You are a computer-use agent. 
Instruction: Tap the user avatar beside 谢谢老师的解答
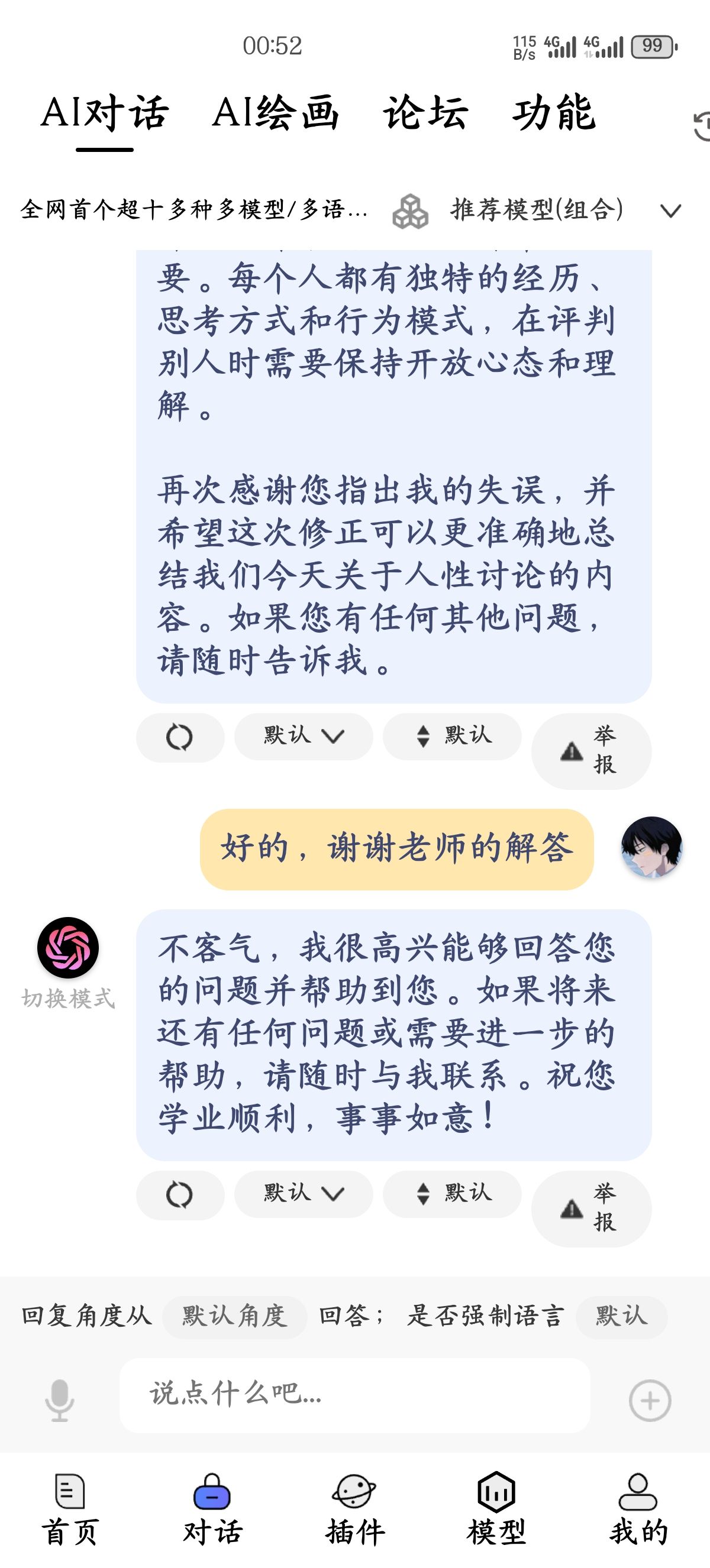pos(651,847)
